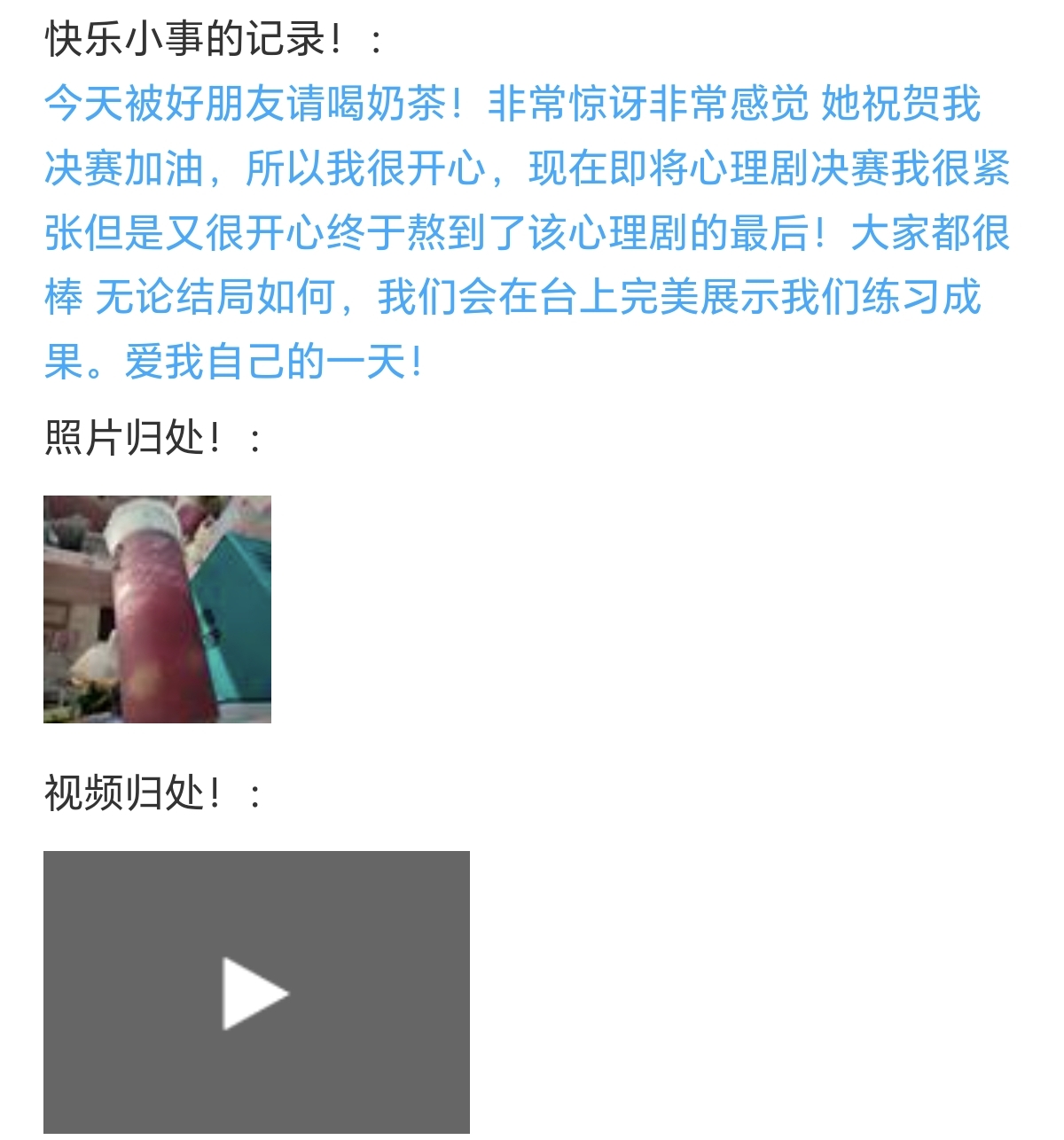Open the milk tea photo thumbnail
This screenshot has height=1140, width=1064.
click(157, 609)
